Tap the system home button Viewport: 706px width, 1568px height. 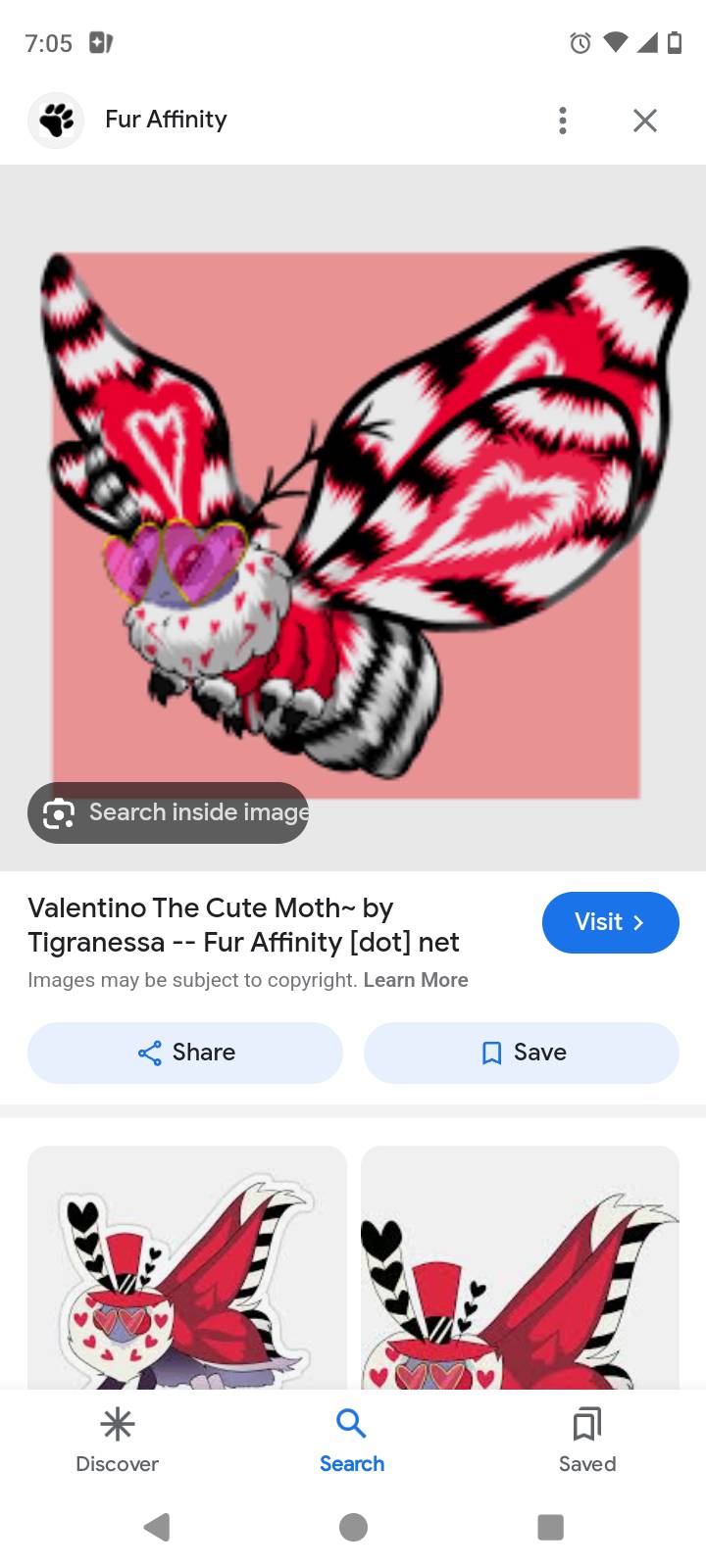coord(353,1527)
